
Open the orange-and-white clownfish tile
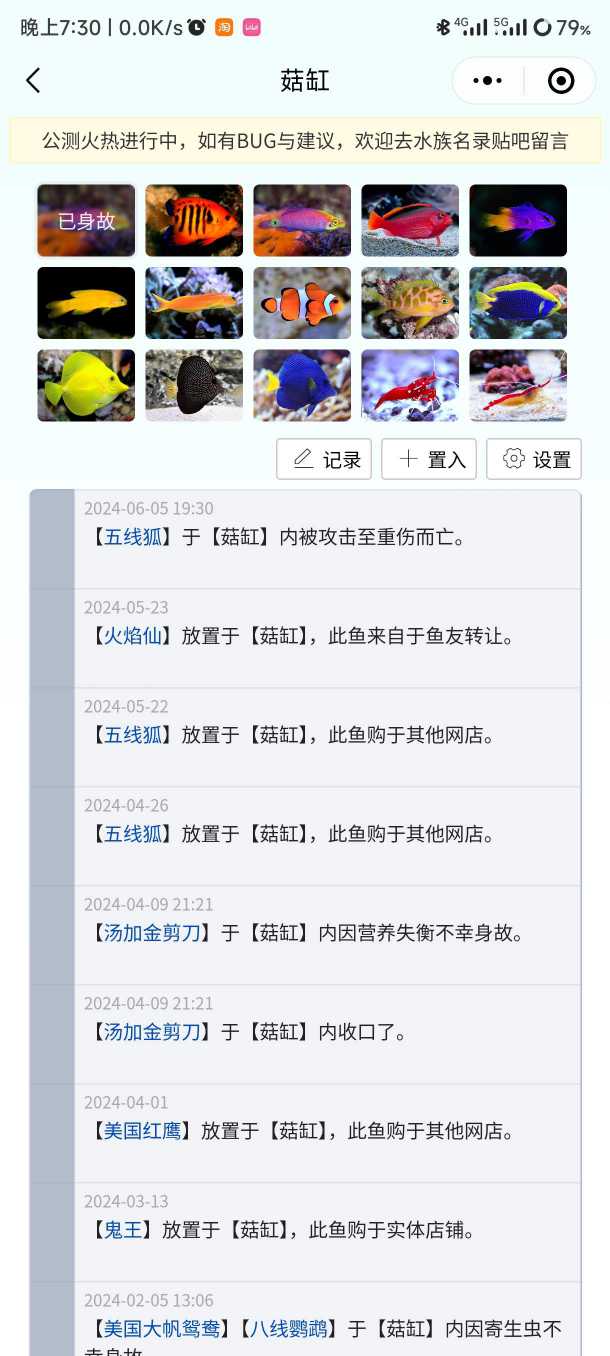tap(302, 303)
